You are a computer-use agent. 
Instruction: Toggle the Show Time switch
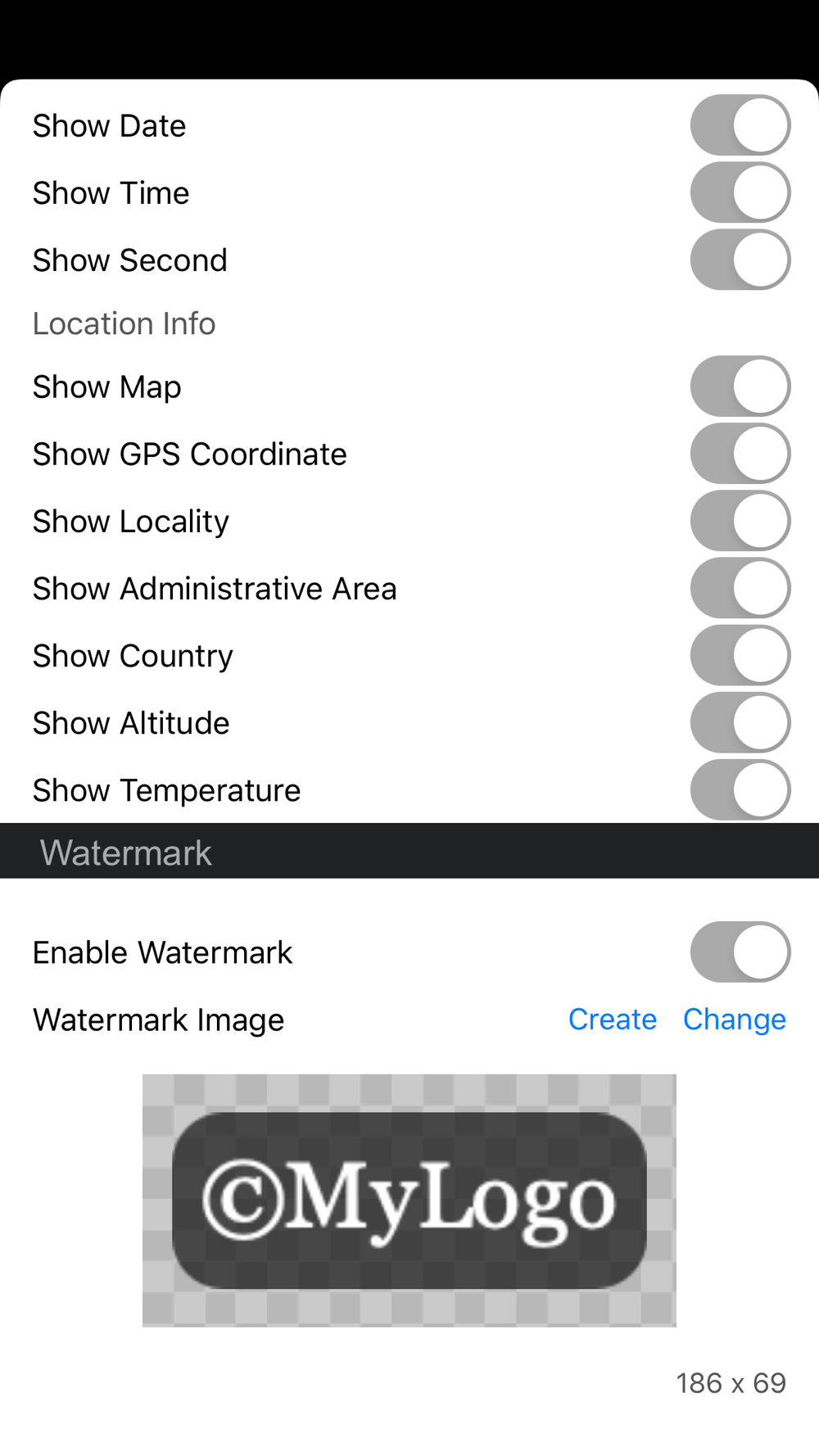740,192
